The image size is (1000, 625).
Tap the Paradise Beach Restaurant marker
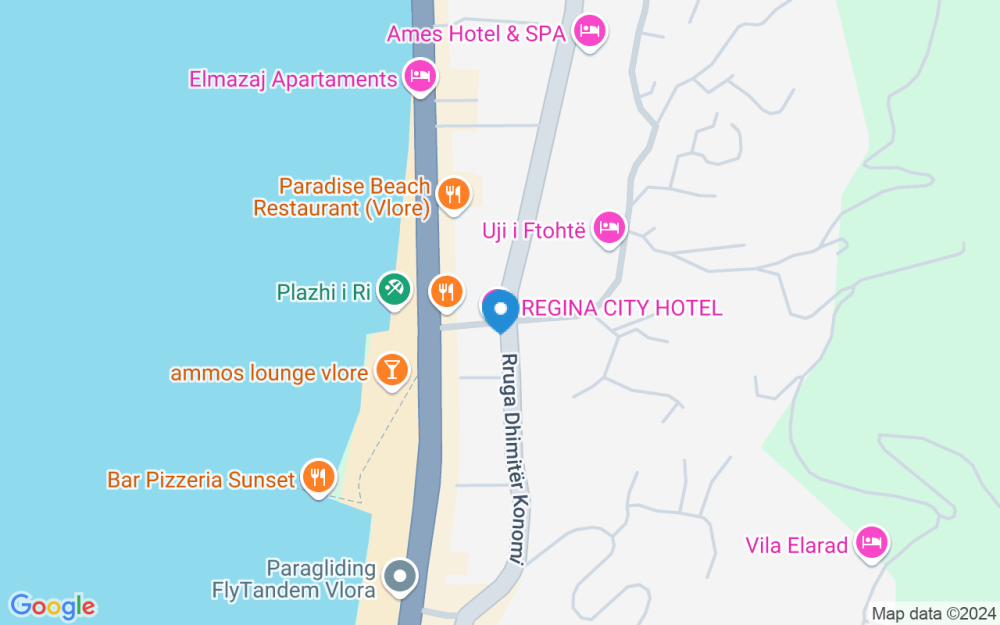(454, 193)
